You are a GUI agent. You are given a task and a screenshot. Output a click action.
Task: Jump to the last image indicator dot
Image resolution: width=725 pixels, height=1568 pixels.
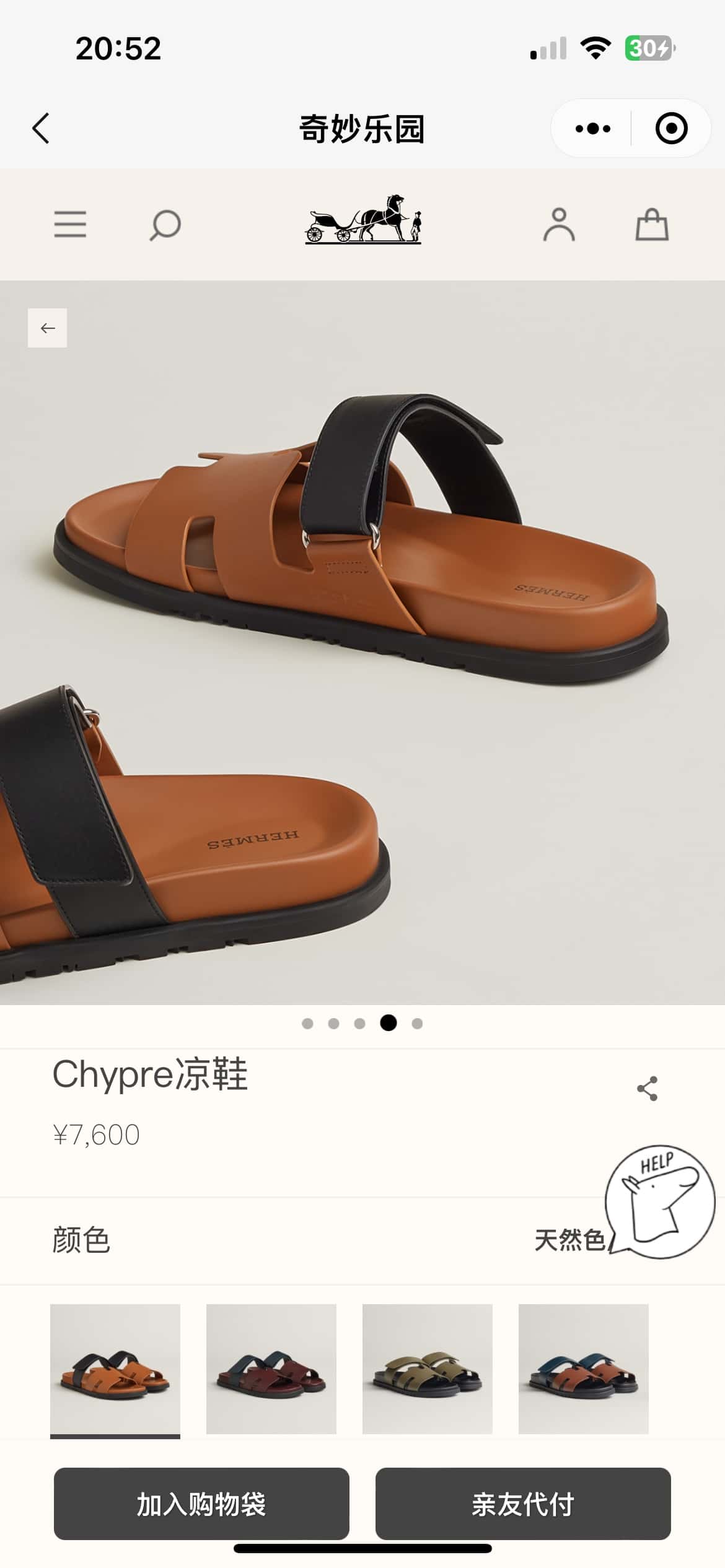click(418, 1024)
